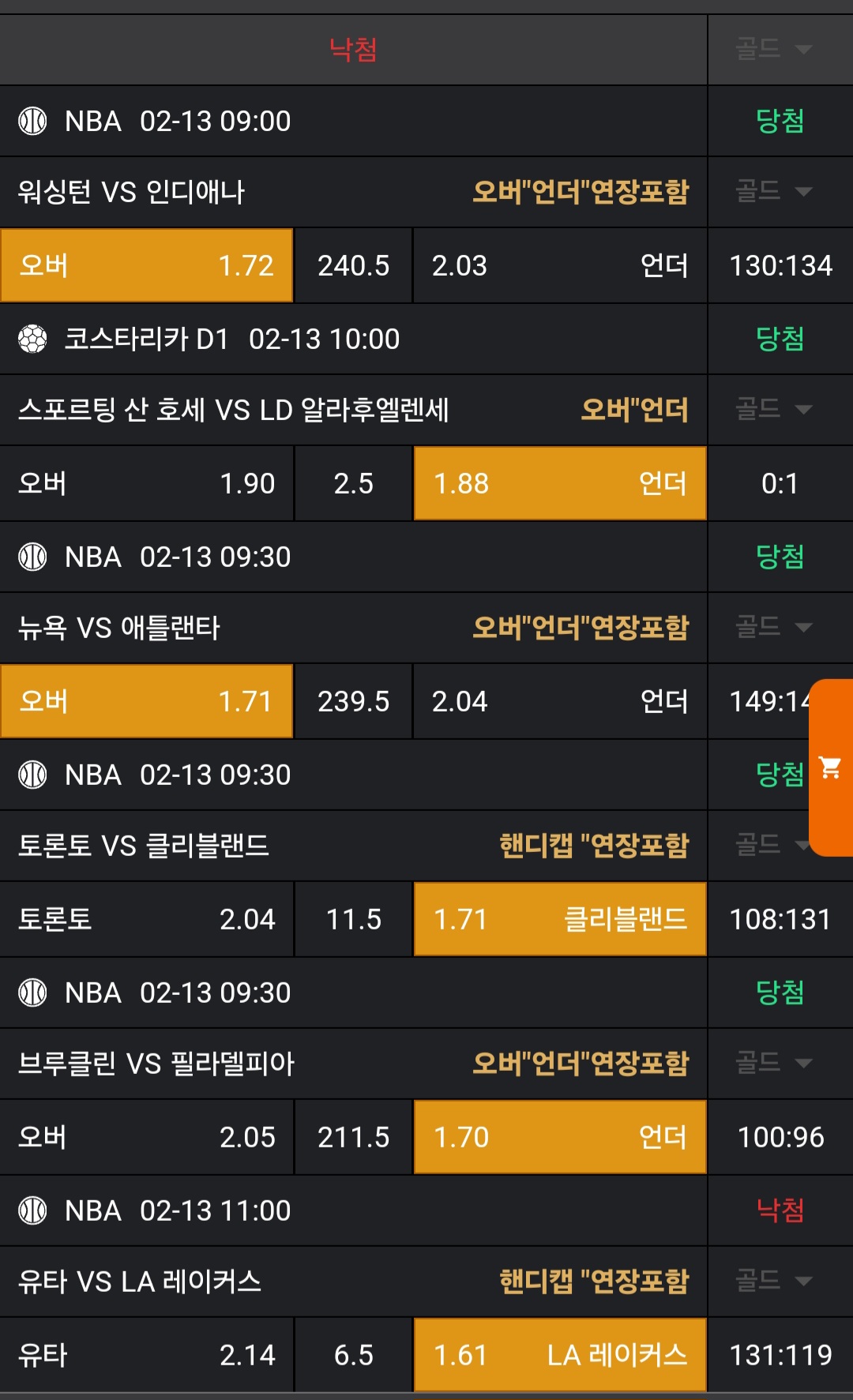Open the 골드 dropdown for 뉴욕 VS 애틀랜타
Viewport: 853px width, 1400px height.
tap(774, 627)
